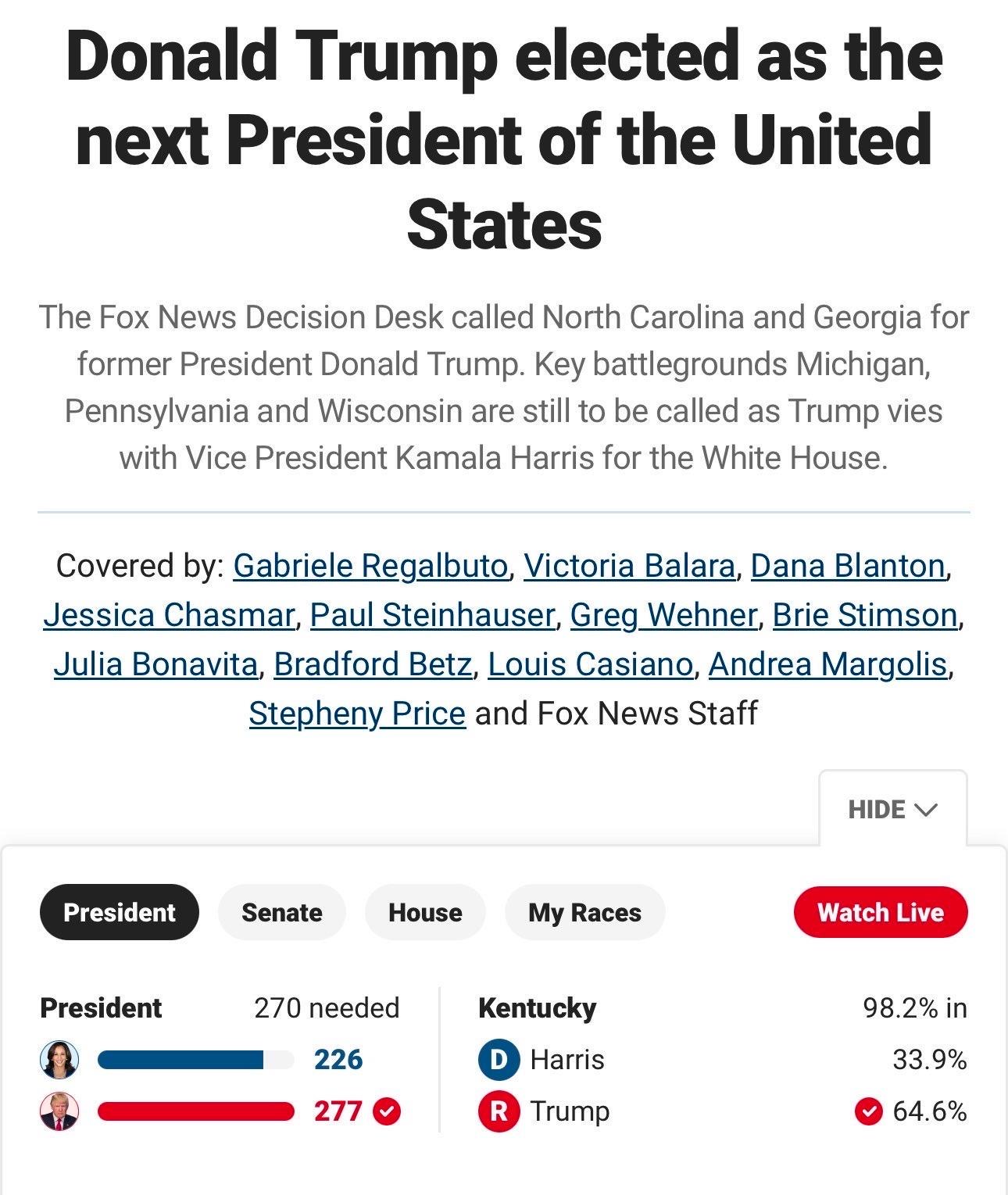Screen dimensions: 1008x1195
Task: Switch to the House tab
Action: click(x=425, y=912)
